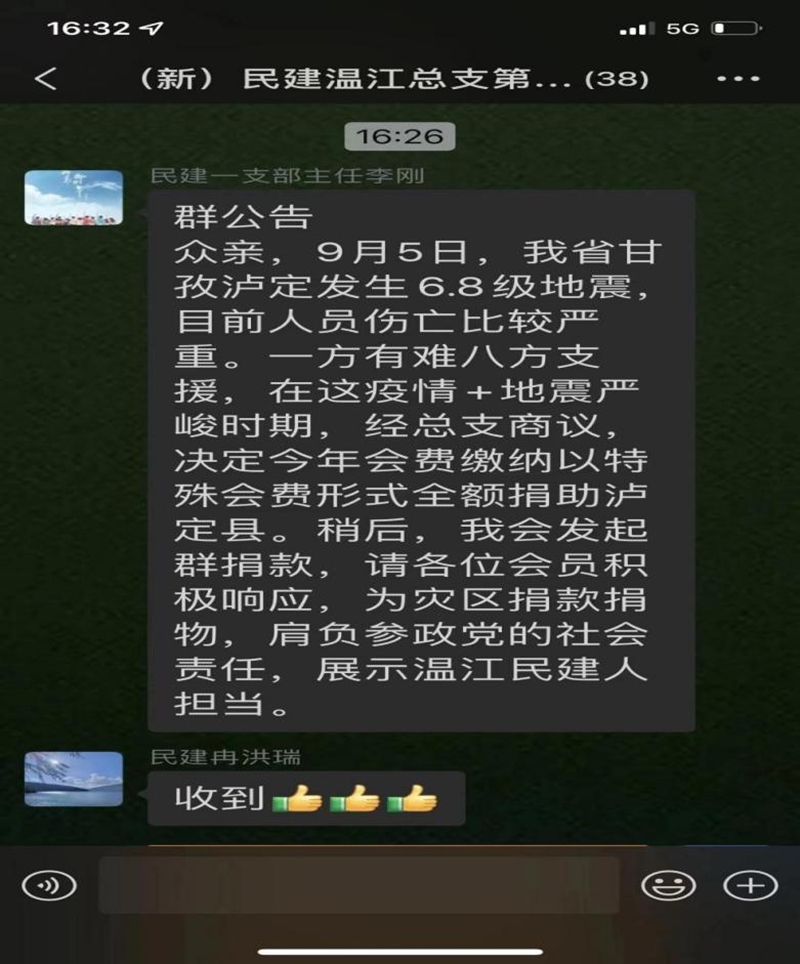
Task: View profile avatar of 民建一支部主任李刚
Action: tap(73, 197)
